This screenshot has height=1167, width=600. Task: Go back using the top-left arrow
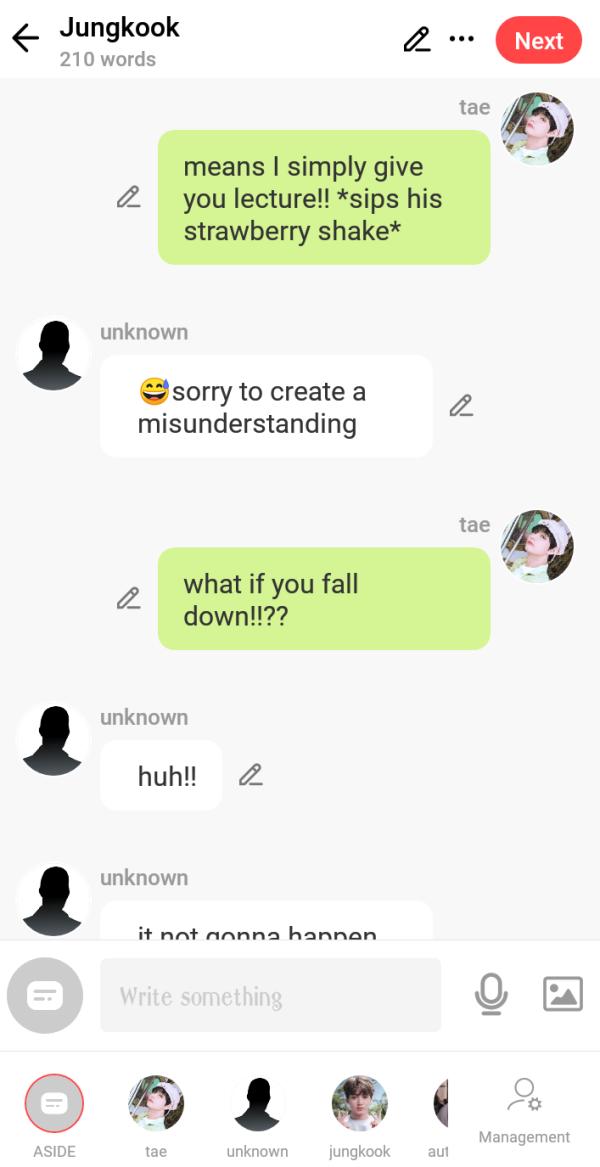click(x=26, y=40)
